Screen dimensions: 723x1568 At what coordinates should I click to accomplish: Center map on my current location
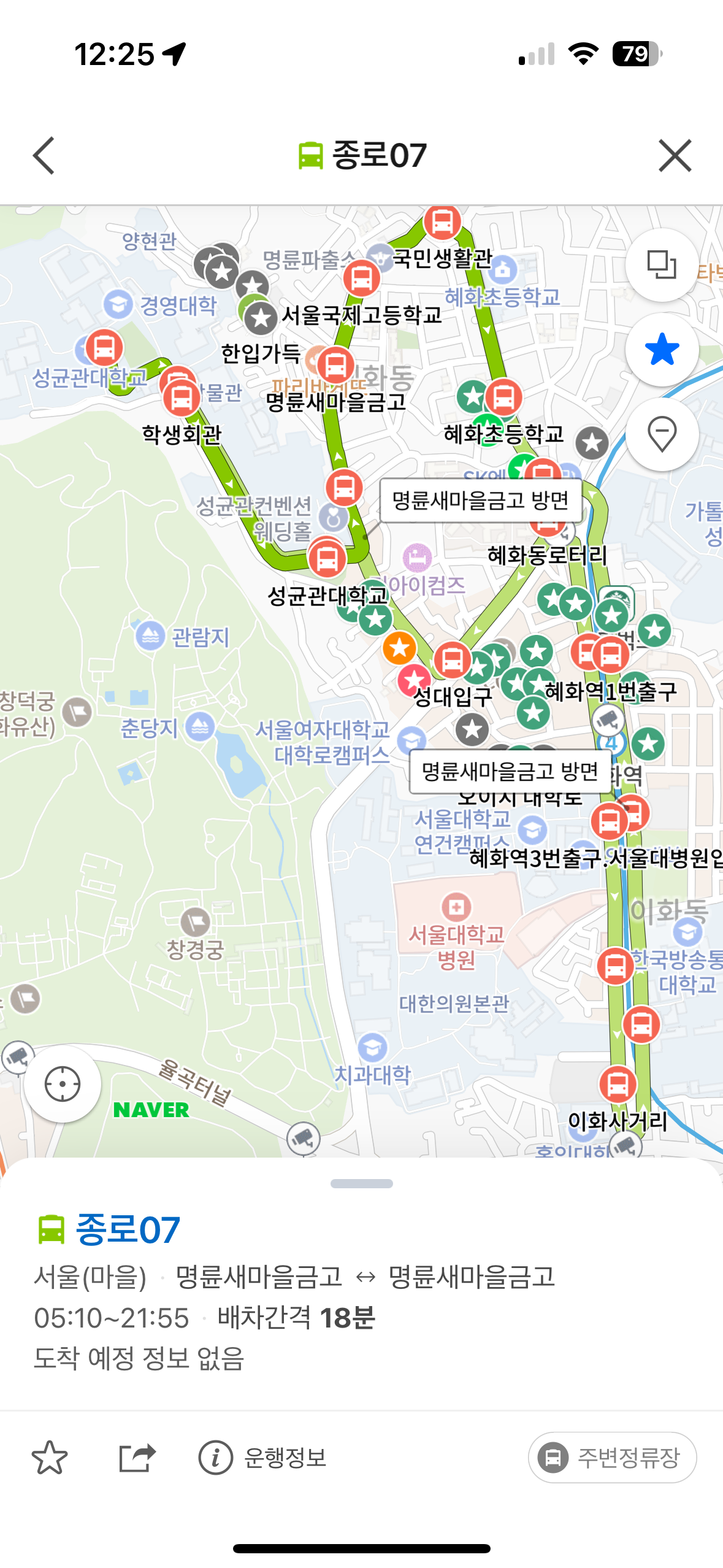pyautogui.click(x=63, y=1084)
